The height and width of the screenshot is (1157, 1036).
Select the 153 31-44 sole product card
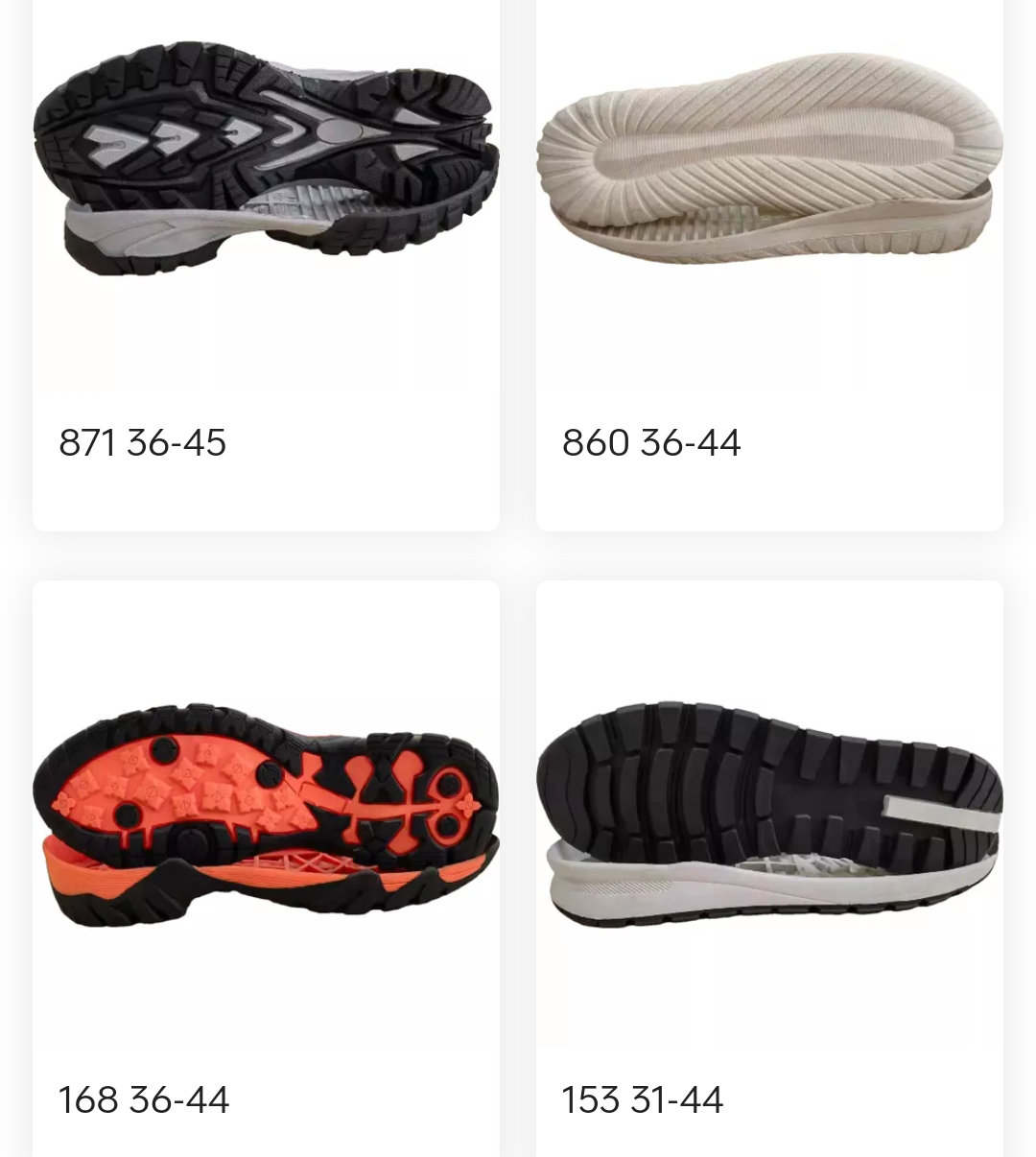tap(768, 815)
